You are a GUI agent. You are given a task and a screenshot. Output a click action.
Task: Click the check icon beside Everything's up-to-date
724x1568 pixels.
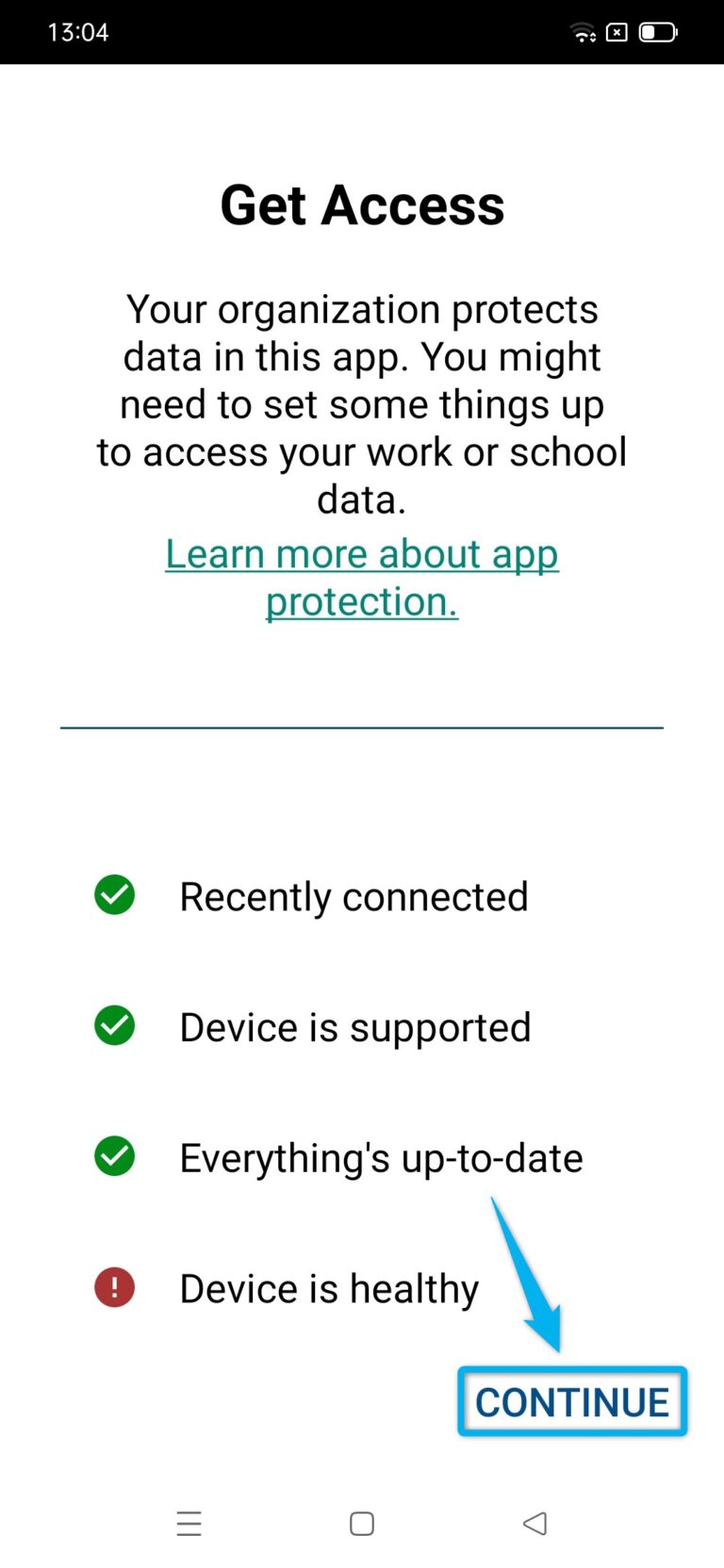point(114,1156)
